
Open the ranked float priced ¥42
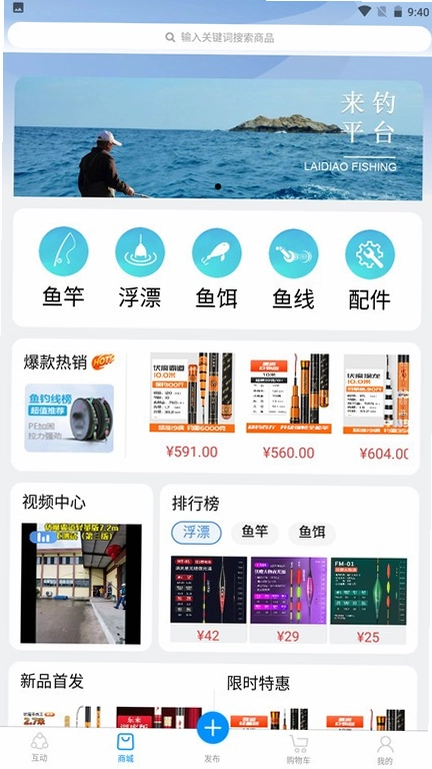click(208, 599)
